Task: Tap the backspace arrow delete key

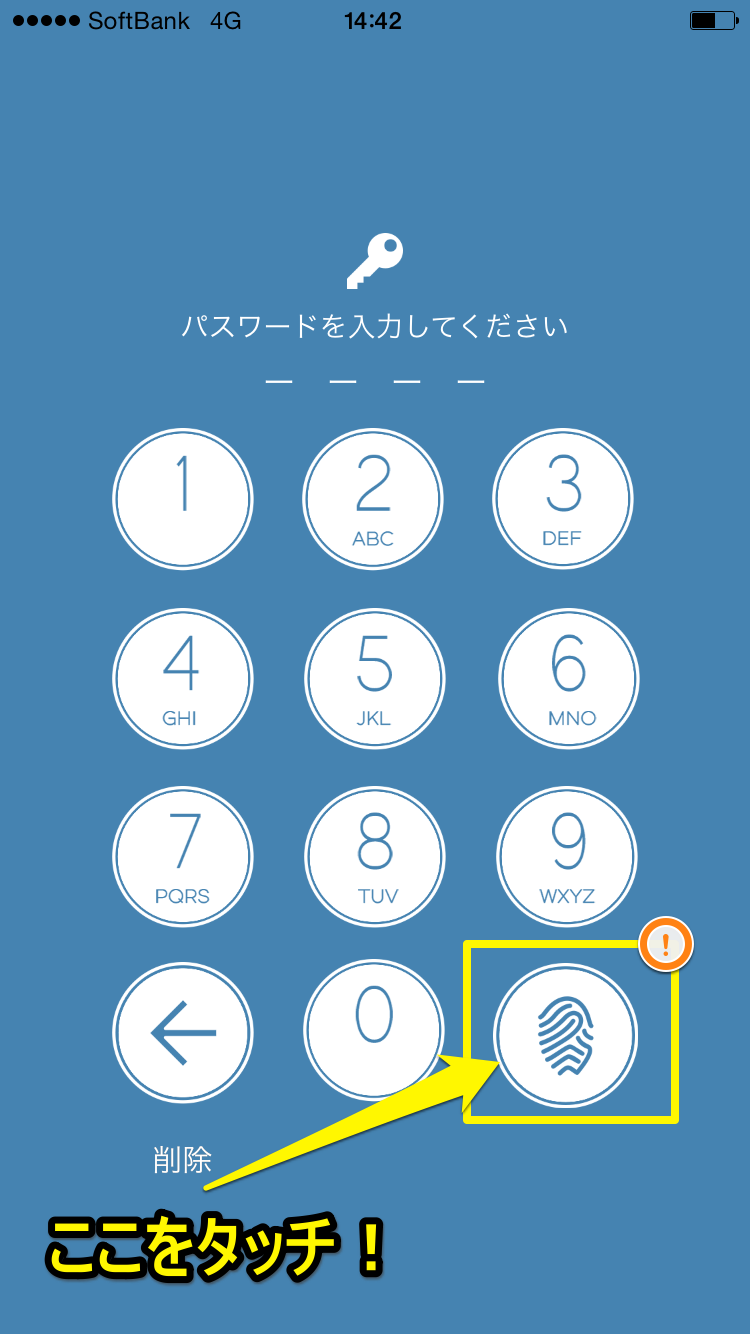Action: (x=183, y=1033)
